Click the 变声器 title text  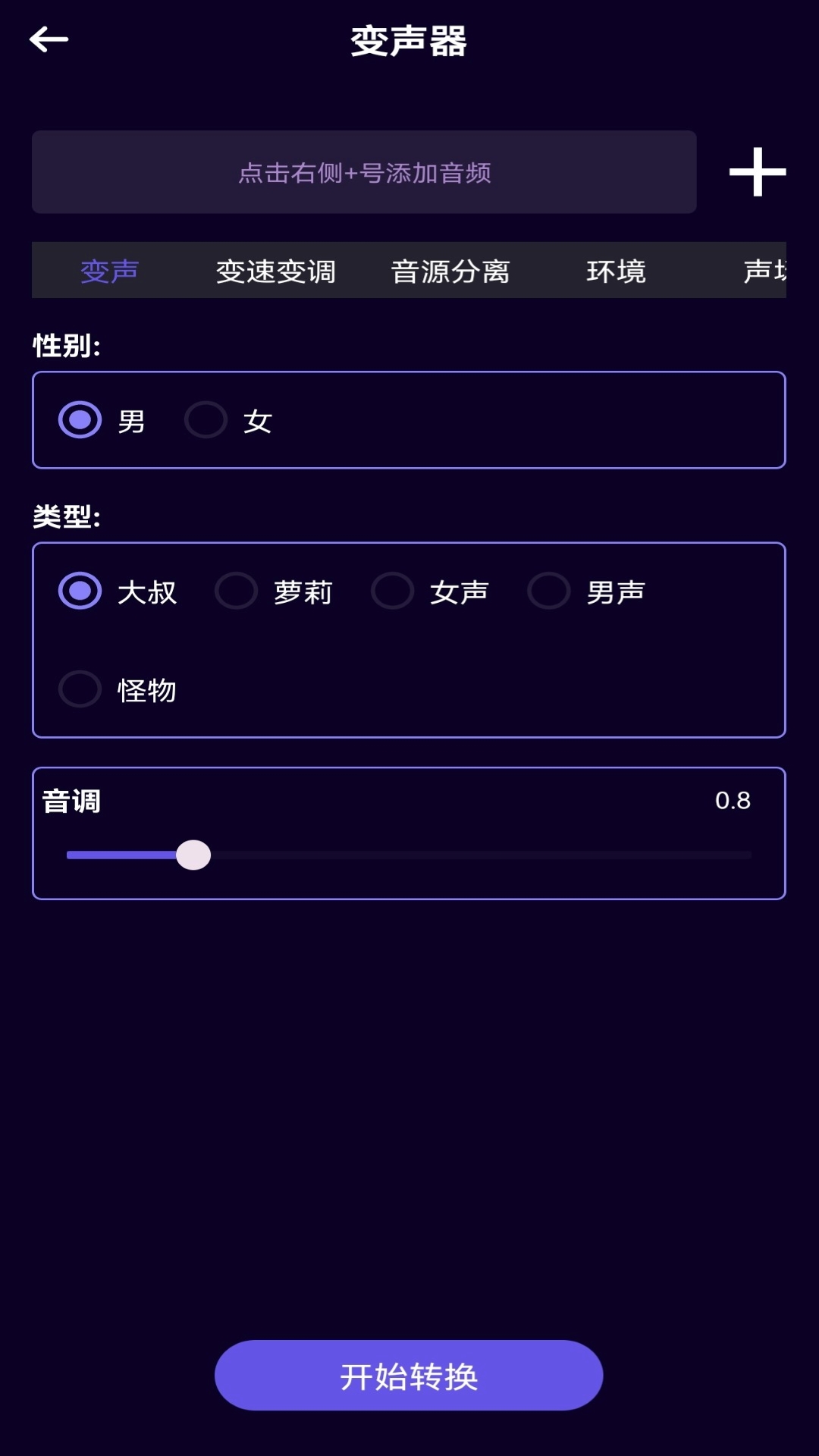click(x=409, y=39)
